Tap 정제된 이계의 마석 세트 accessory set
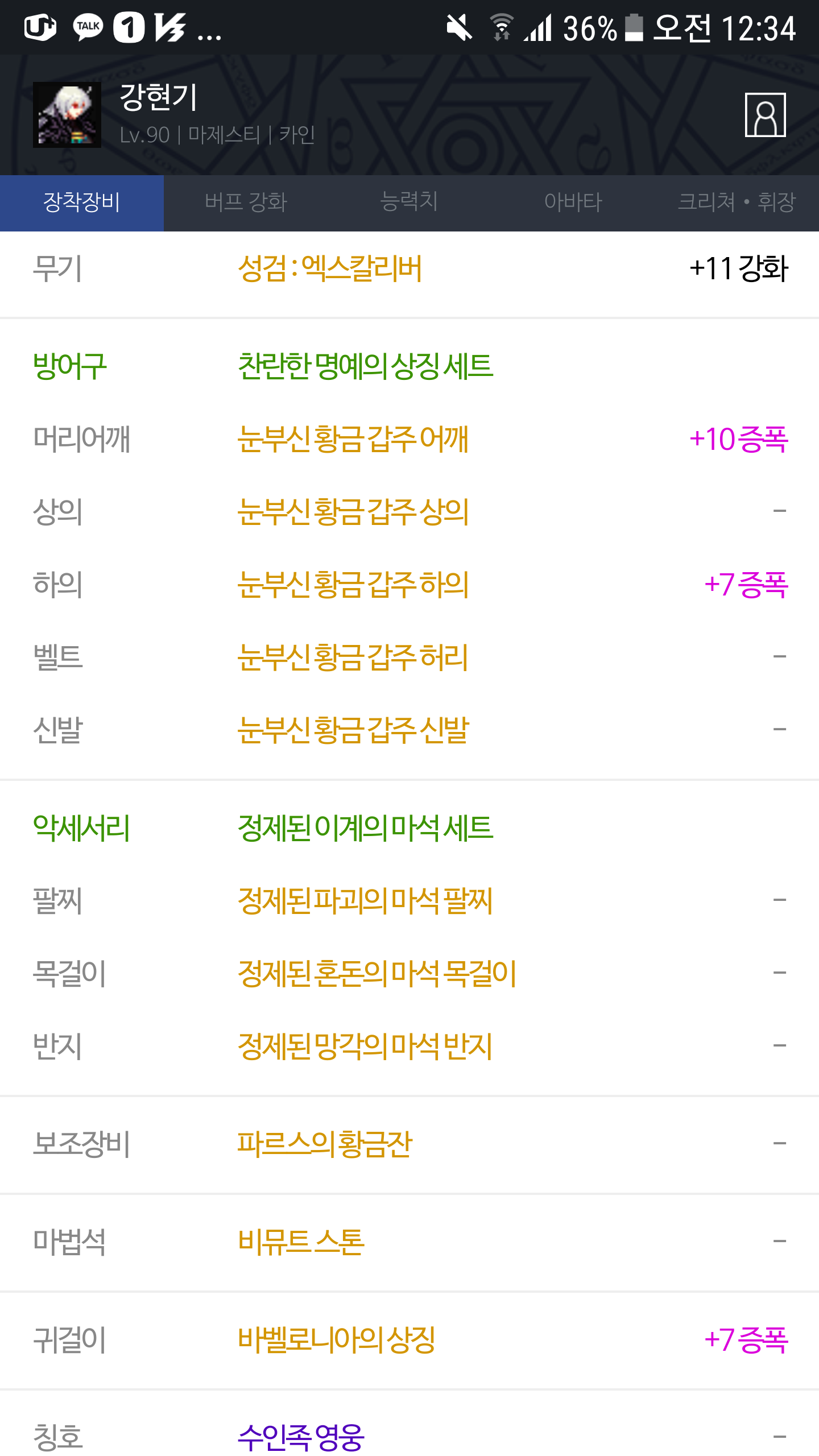 (365, 828)
